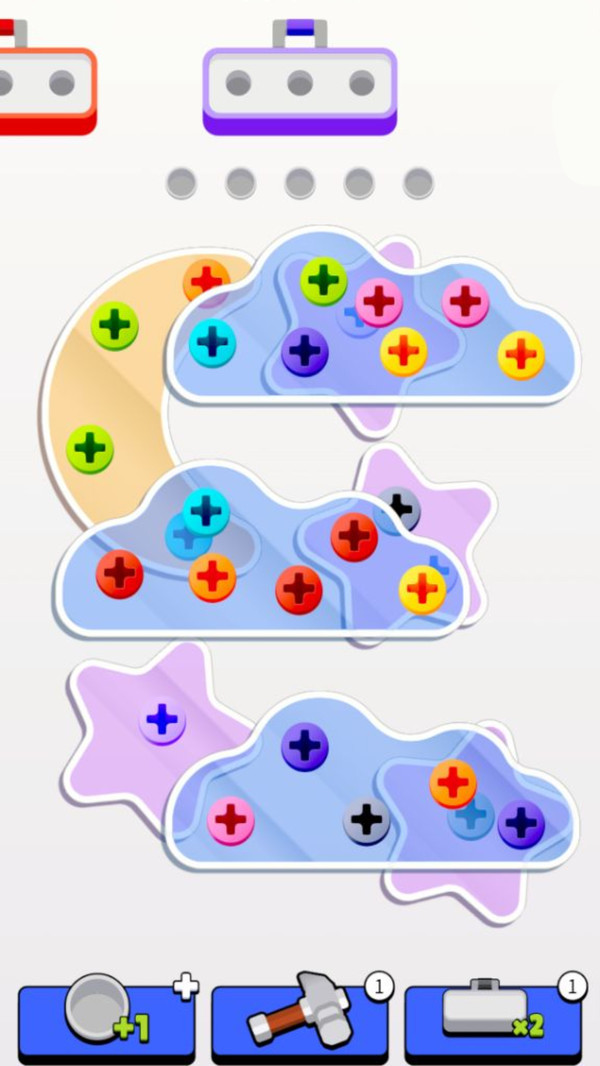Tap the orange screw on the crescent moon
Screen dimensions: 600x1066
[204, 280]
